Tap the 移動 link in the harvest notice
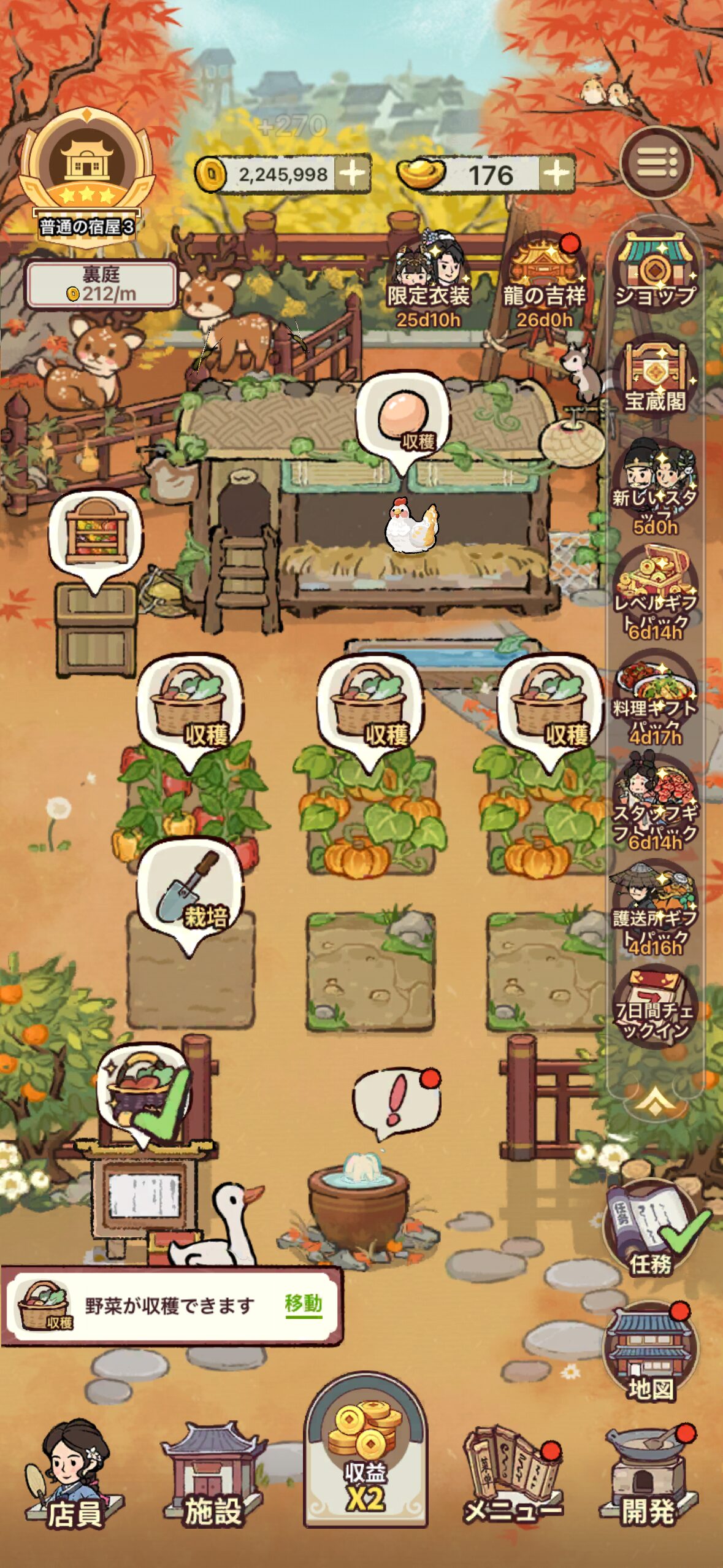The height and width of the screenshot is (1568, 723). [303, 1304]
